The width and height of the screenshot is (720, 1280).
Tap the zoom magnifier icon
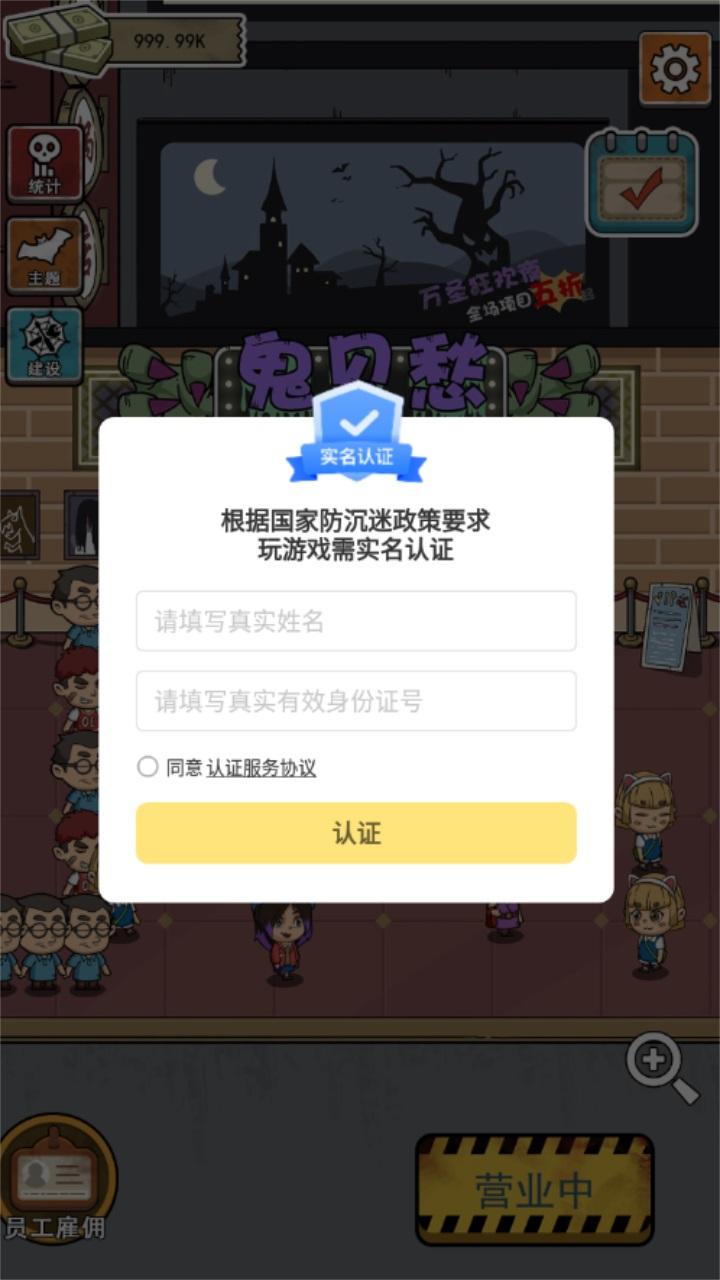click(662, 1068)
